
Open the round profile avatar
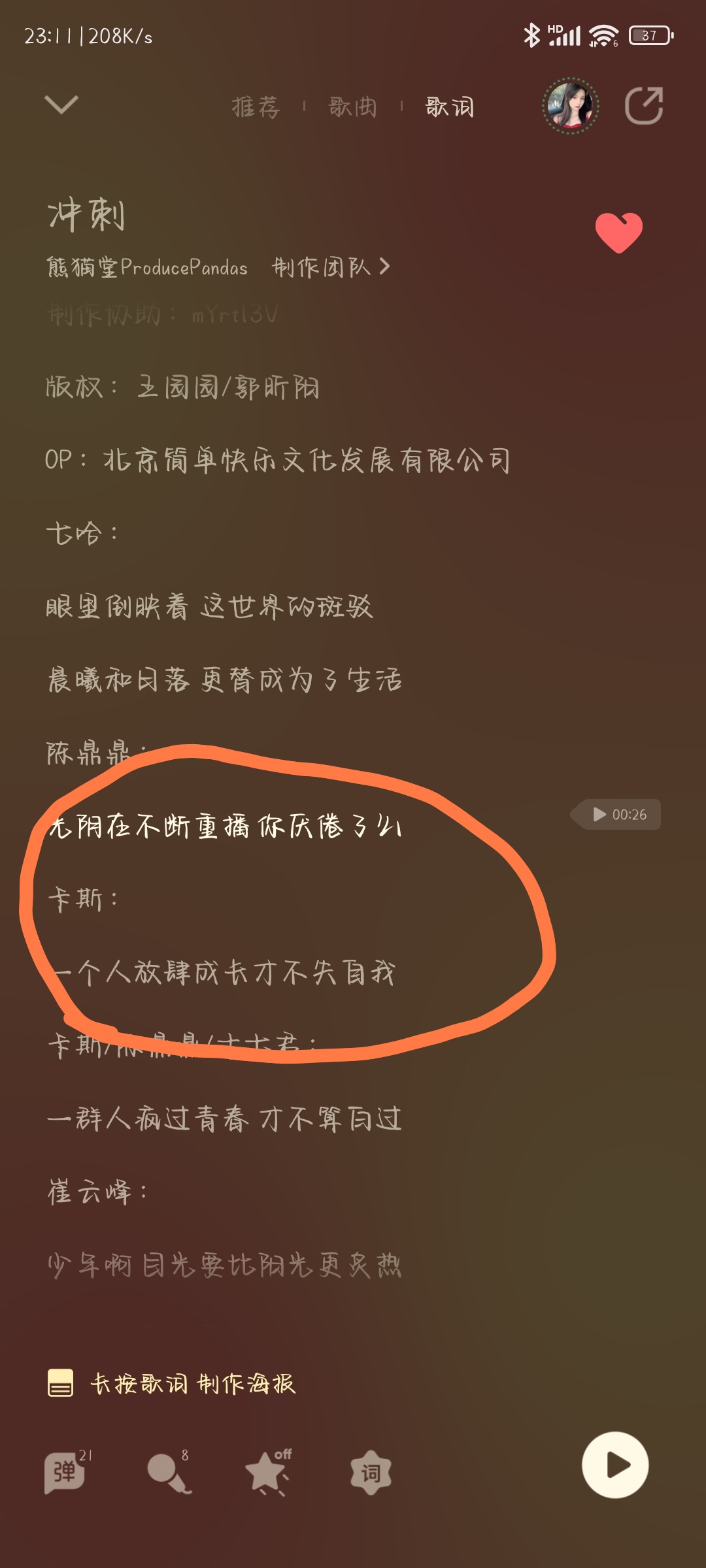click(571, 106)
